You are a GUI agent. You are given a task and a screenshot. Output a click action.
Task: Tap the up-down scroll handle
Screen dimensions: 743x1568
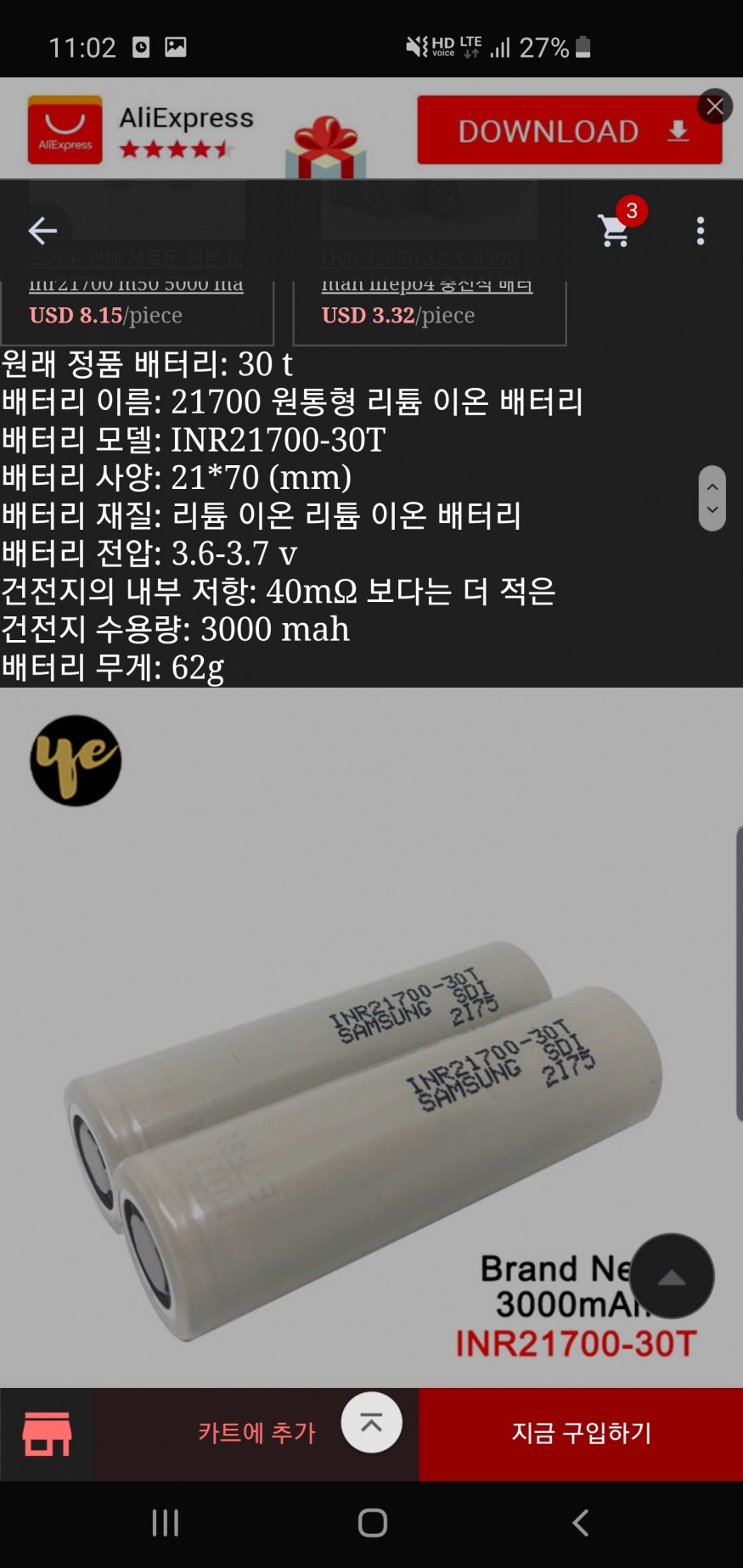(712, 498)
